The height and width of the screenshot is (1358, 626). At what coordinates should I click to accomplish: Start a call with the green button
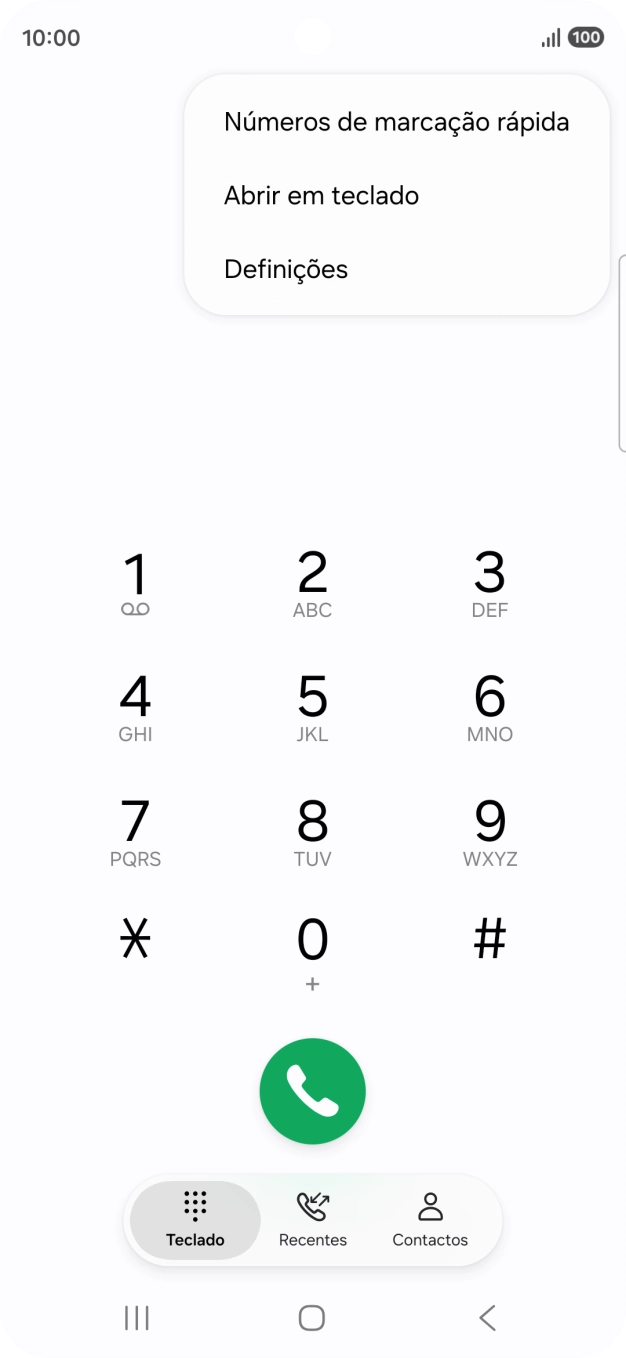tap(313, 1091)
